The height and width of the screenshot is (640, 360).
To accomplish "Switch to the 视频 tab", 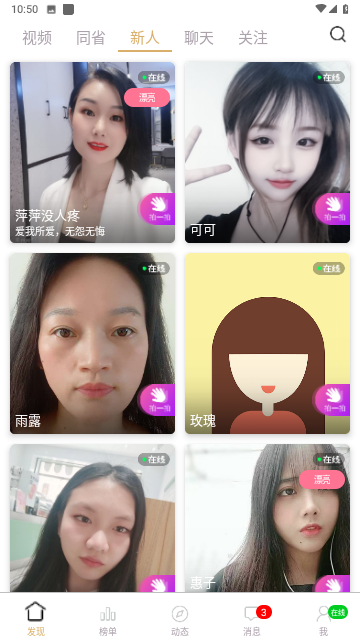I will pos(37,38).
